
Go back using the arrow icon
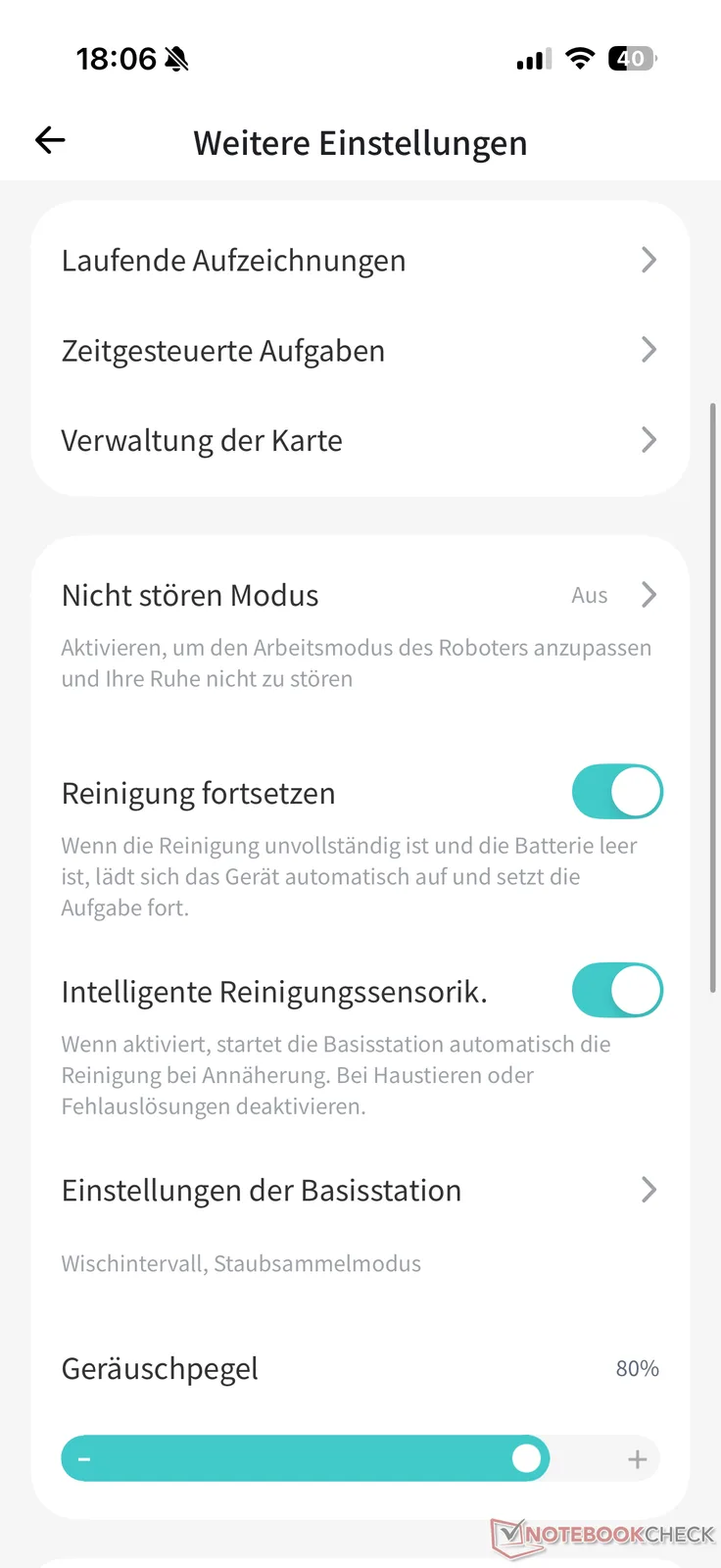pyautogui.click(x=50, y=141)
